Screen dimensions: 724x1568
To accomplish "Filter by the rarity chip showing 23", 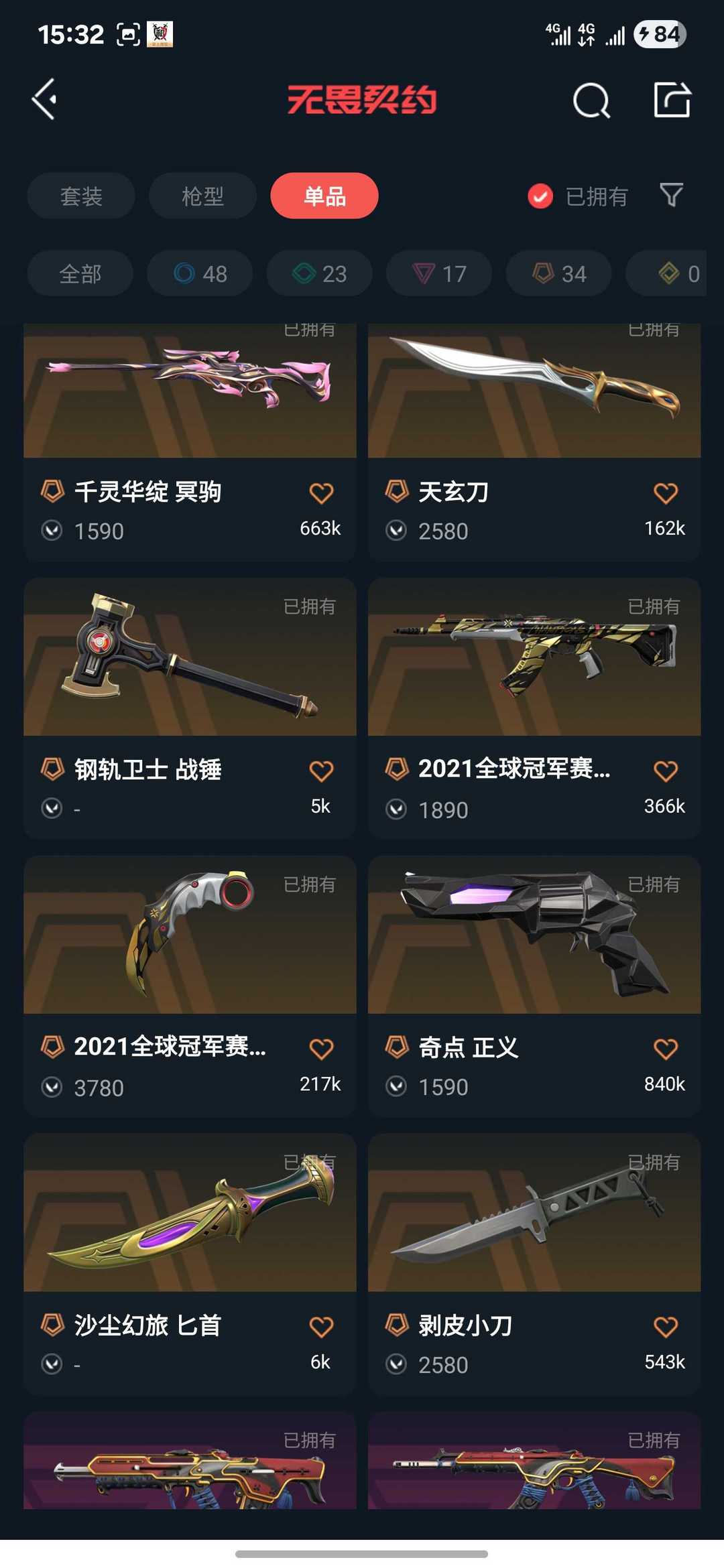I will [x=320, y=273].
